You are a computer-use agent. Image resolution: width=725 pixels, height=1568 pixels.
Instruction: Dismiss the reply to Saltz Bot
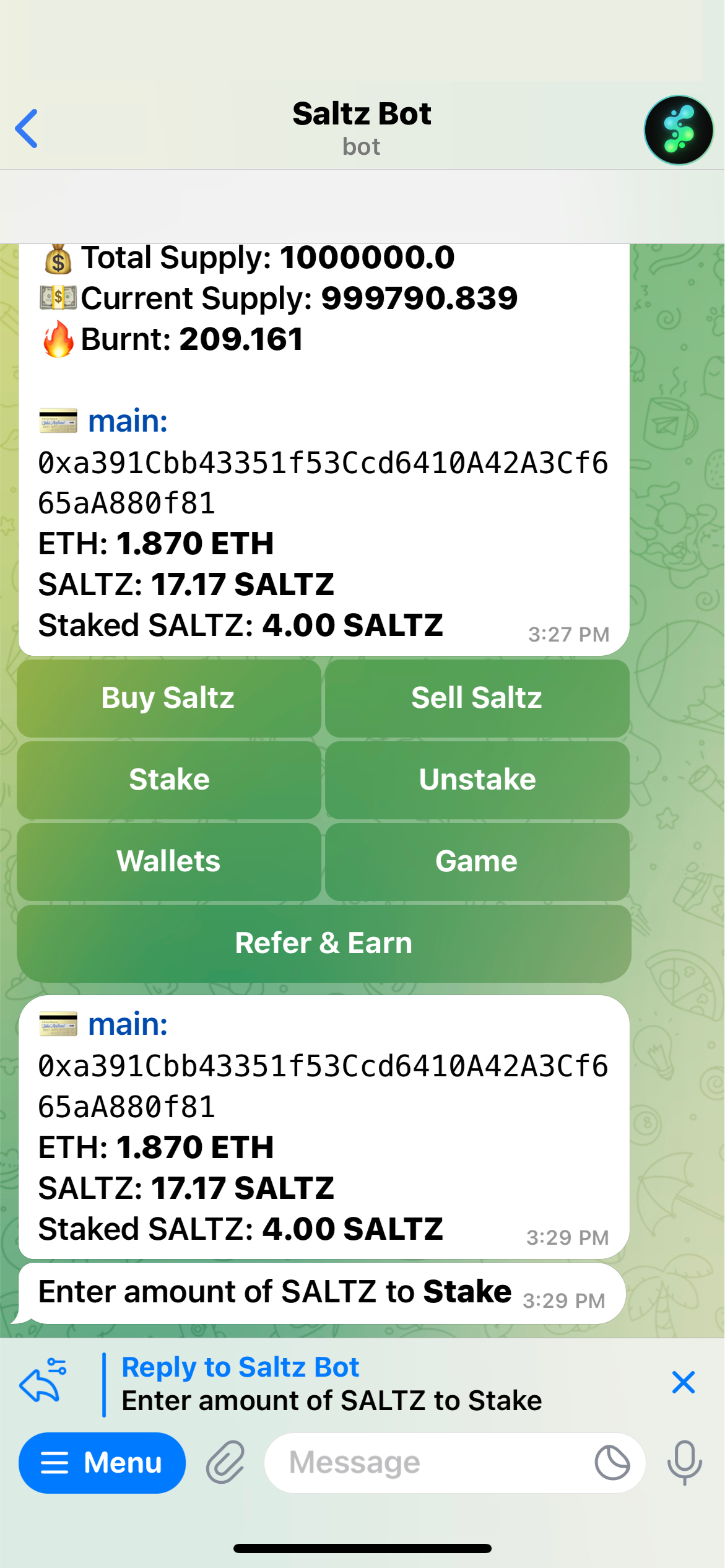coord(684,1382)
